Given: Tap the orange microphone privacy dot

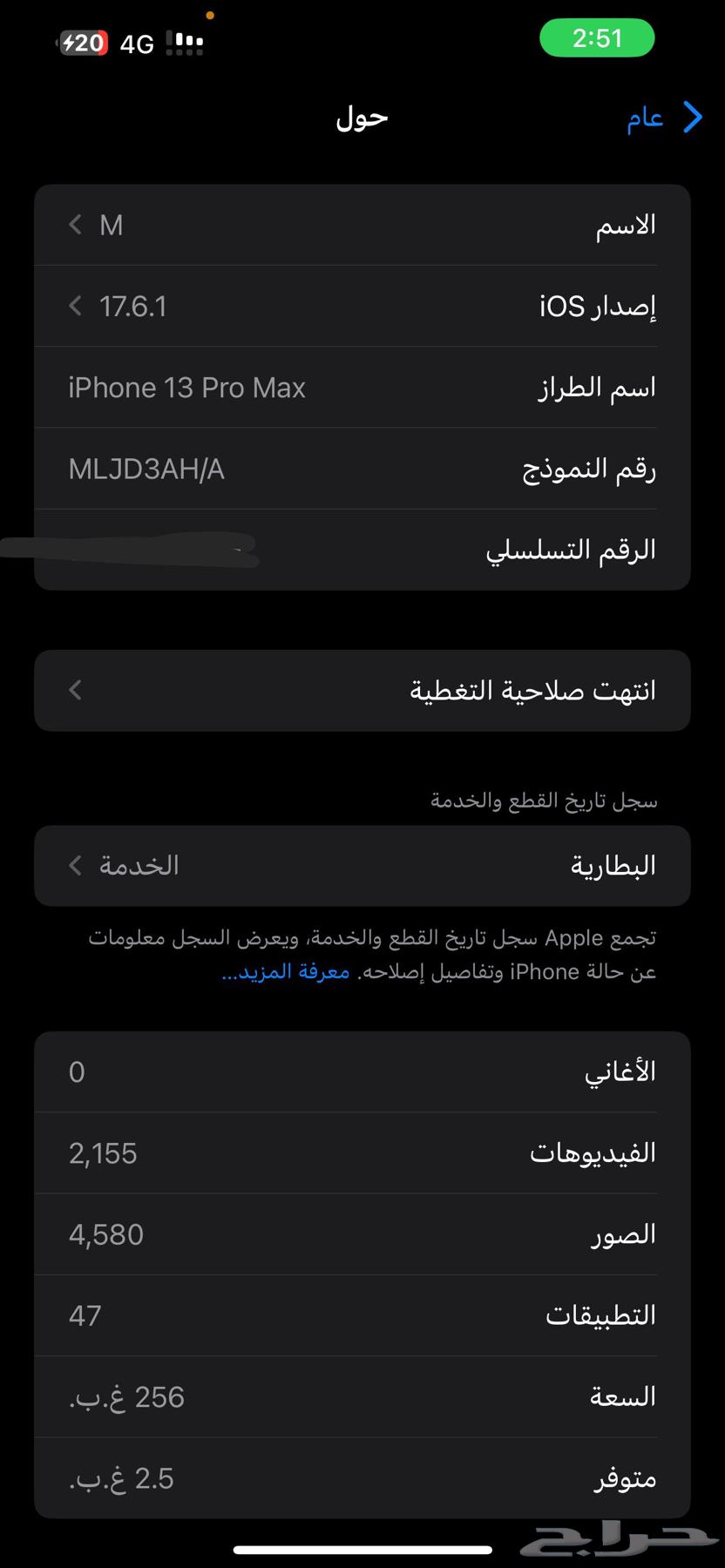Looking at the screenshot, I should click(211, 15).
